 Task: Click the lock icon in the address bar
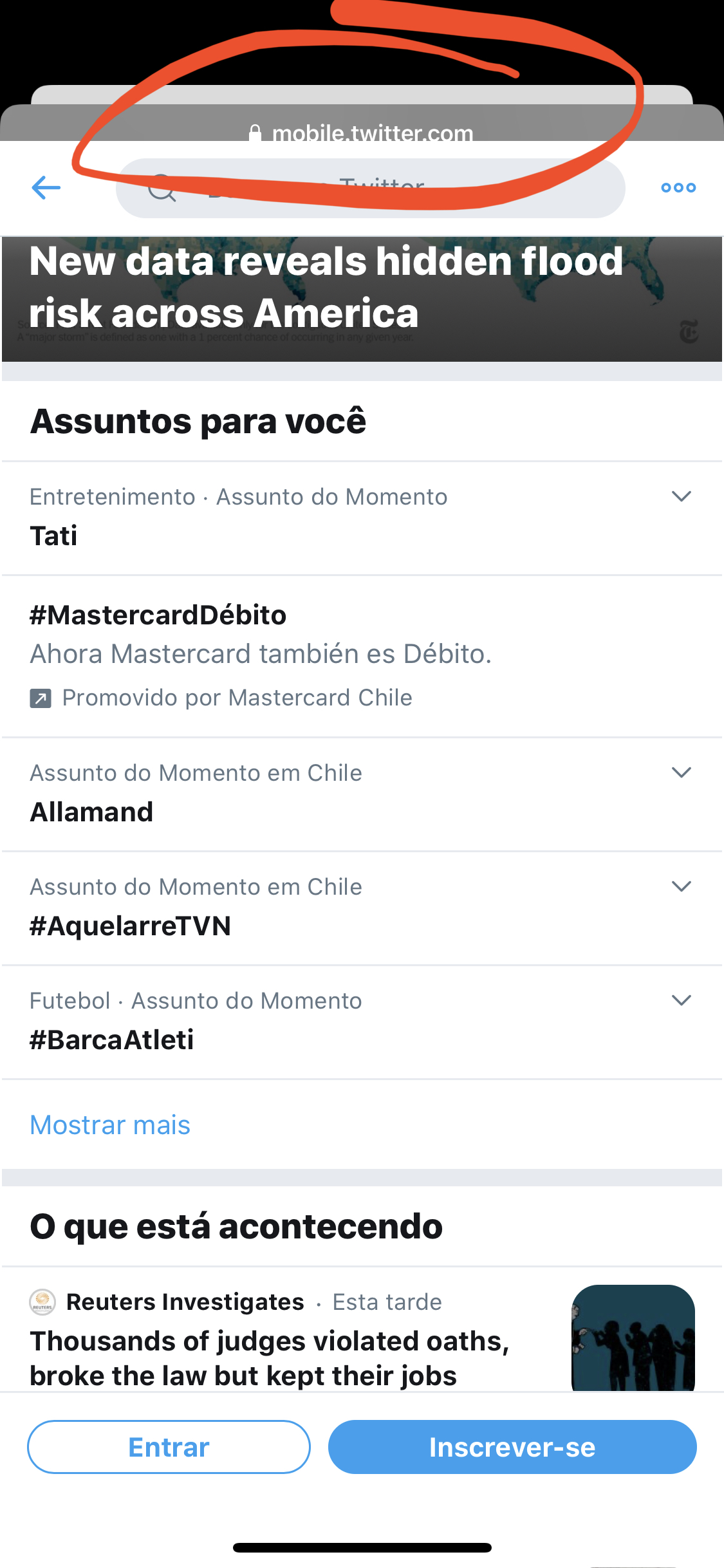click(256, 133)
